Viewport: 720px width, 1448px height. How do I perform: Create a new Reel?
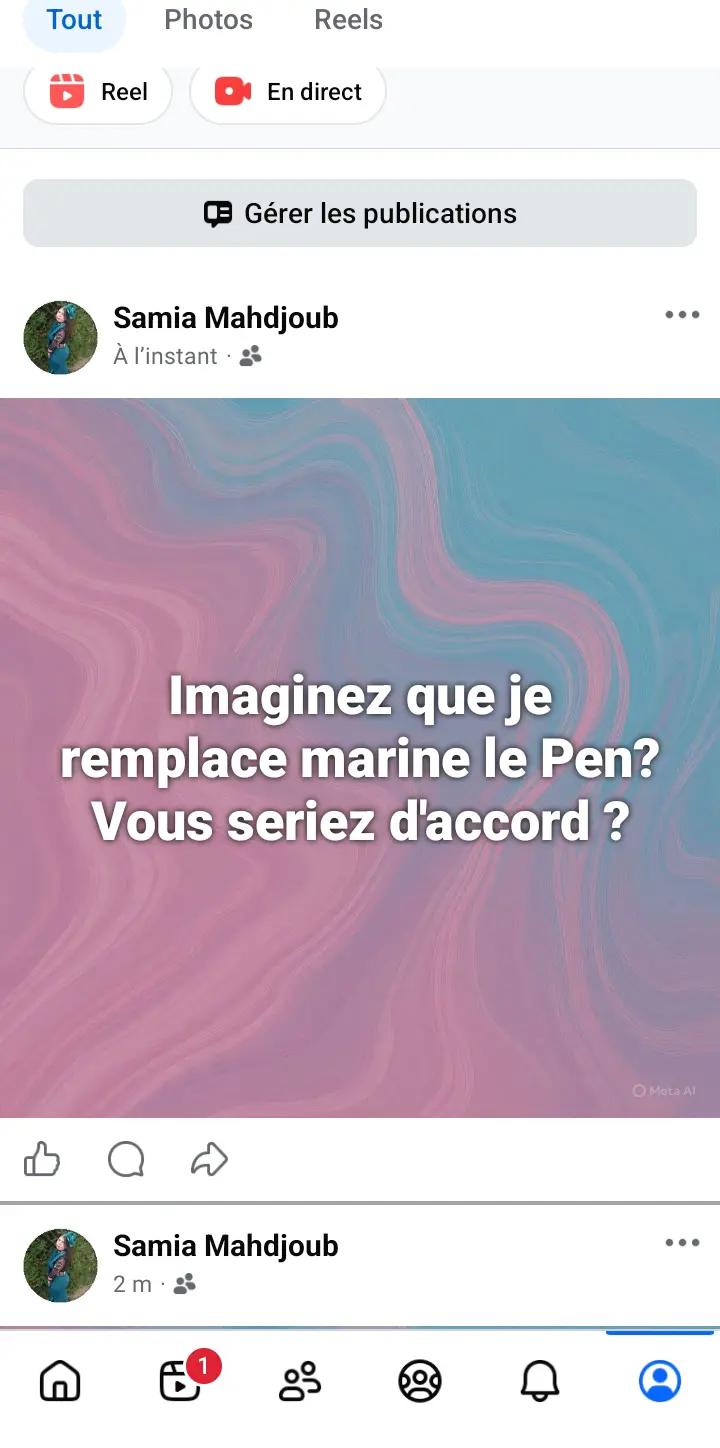pyautogui.click(x=98, y=92)
